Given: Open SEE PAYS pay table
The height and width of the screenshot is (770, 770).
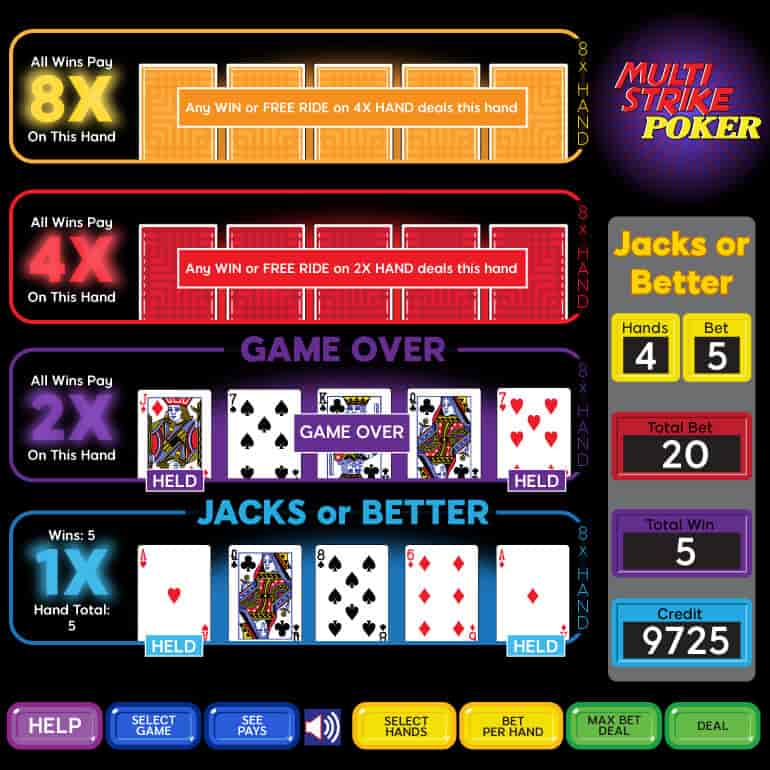Looking at the screenshot, I should point(251,726).
